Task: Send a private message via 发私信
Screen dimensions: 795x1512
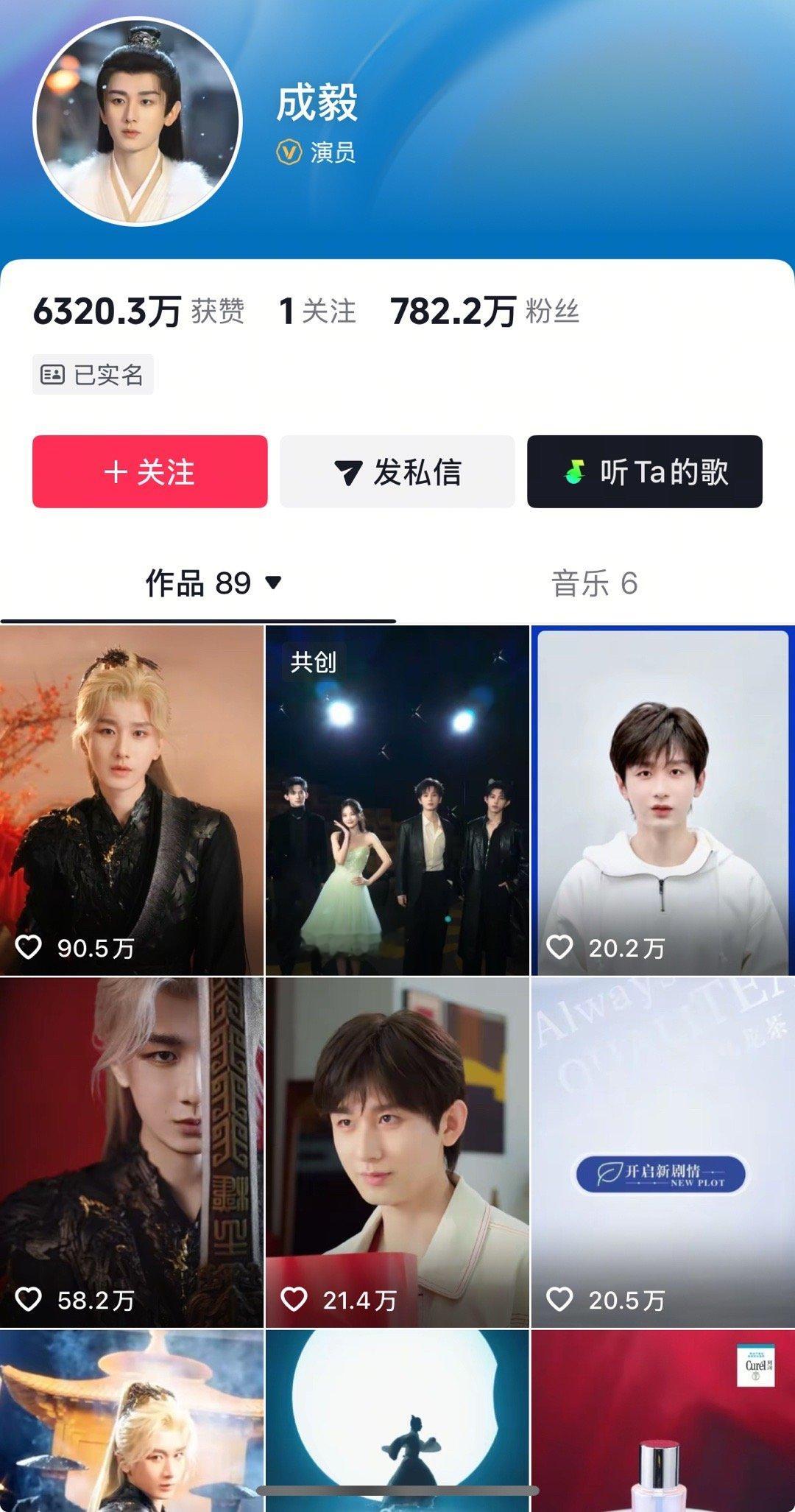Action: [397, 471]
